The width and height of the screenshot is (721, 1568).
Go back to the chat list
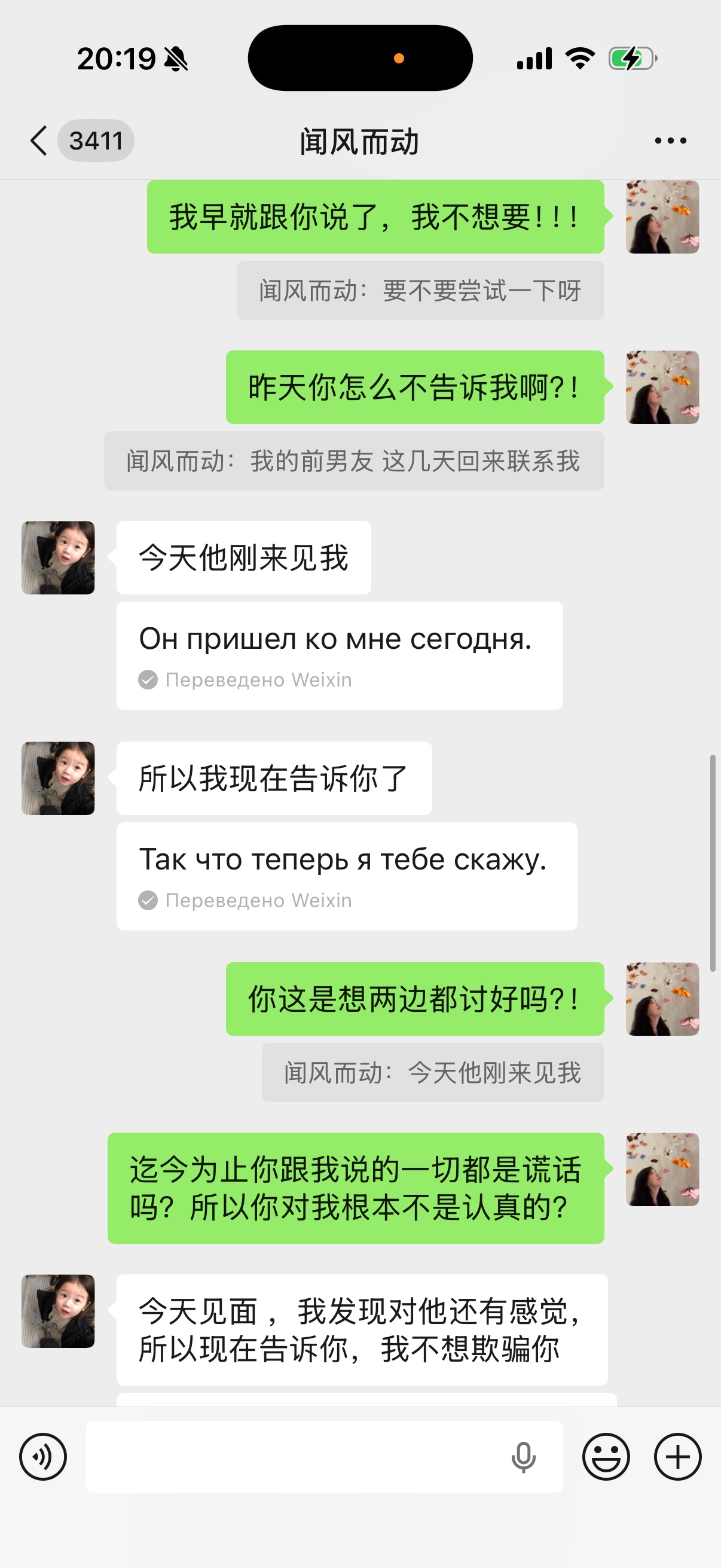[x=39, y=141]
